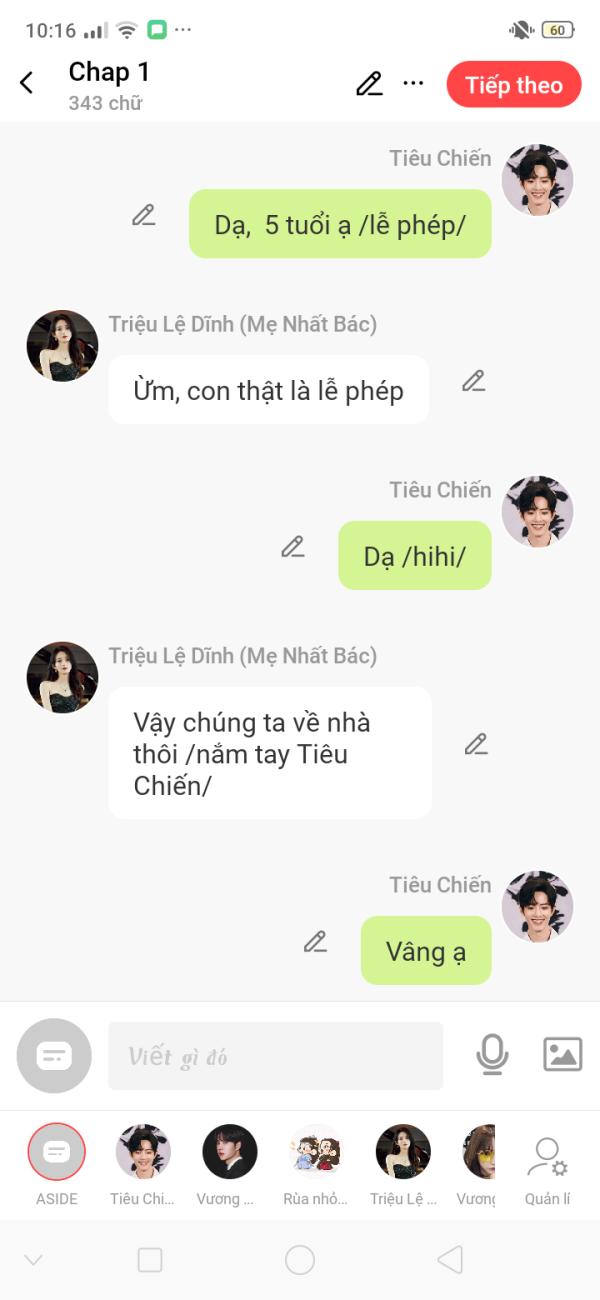Screen dimensions: 600x1300
Task: Focus the "Viết gì đó" text field
Action: pyautogui.click(x=275, y=1056)
